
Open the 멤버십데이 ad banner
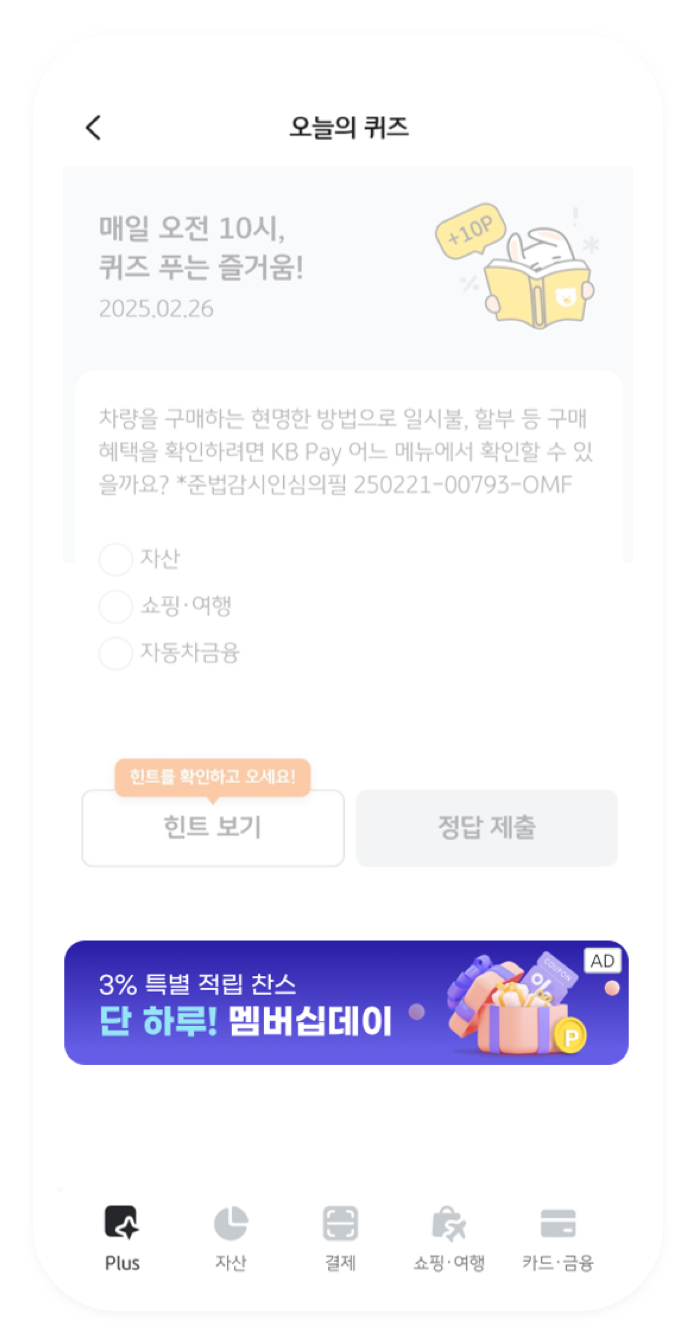pos(346,1002)
